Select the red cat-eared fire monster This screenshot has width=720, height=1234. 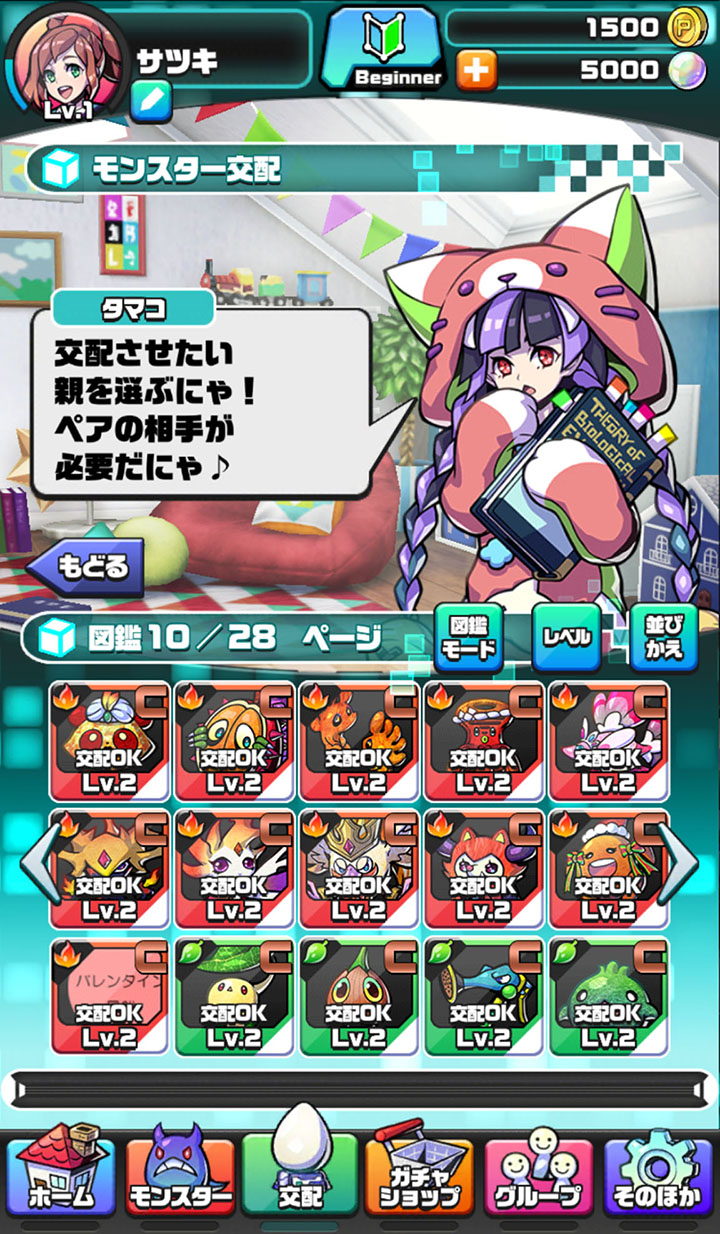pyautogui.click(x=484, y=868)
